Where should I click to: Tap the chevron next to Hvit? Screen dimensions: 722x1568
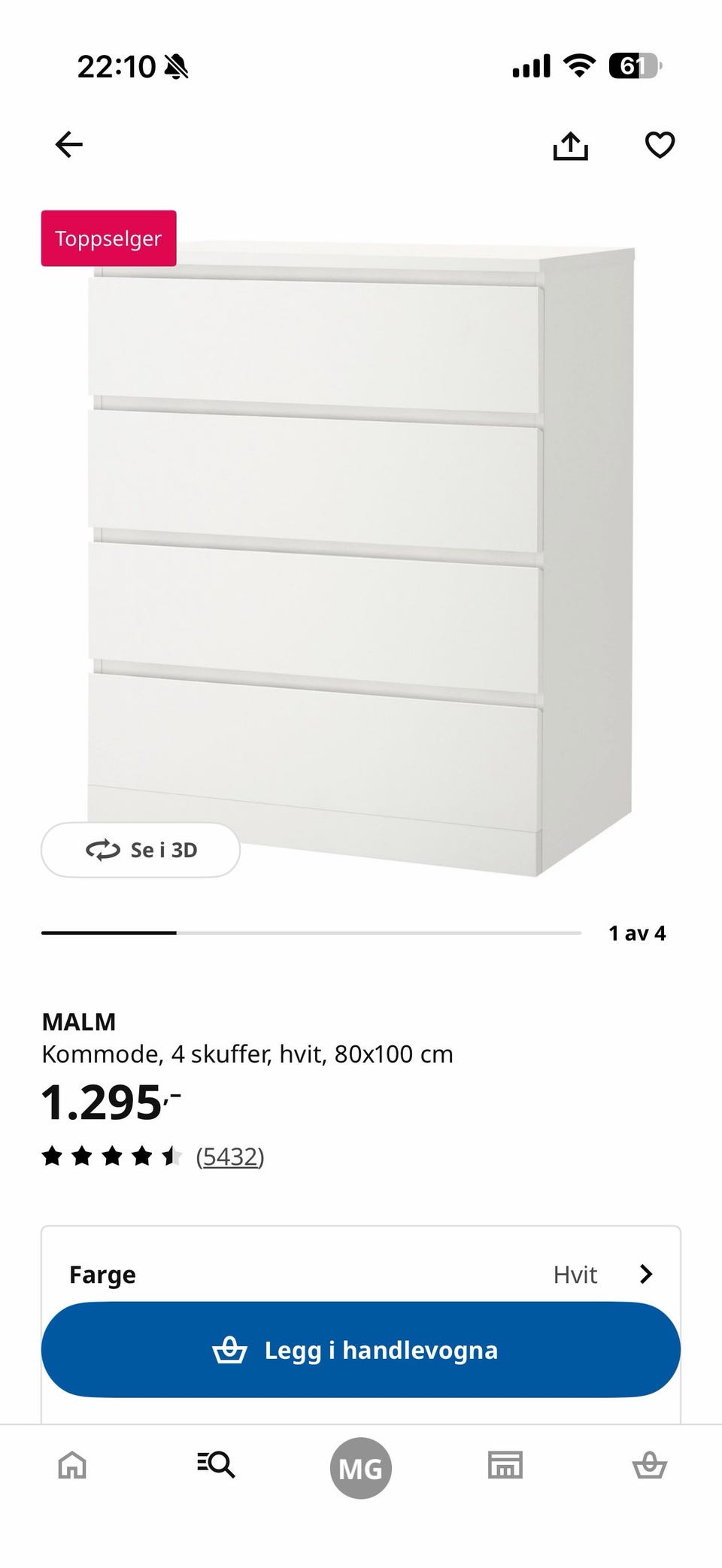tap(645, 1274)
